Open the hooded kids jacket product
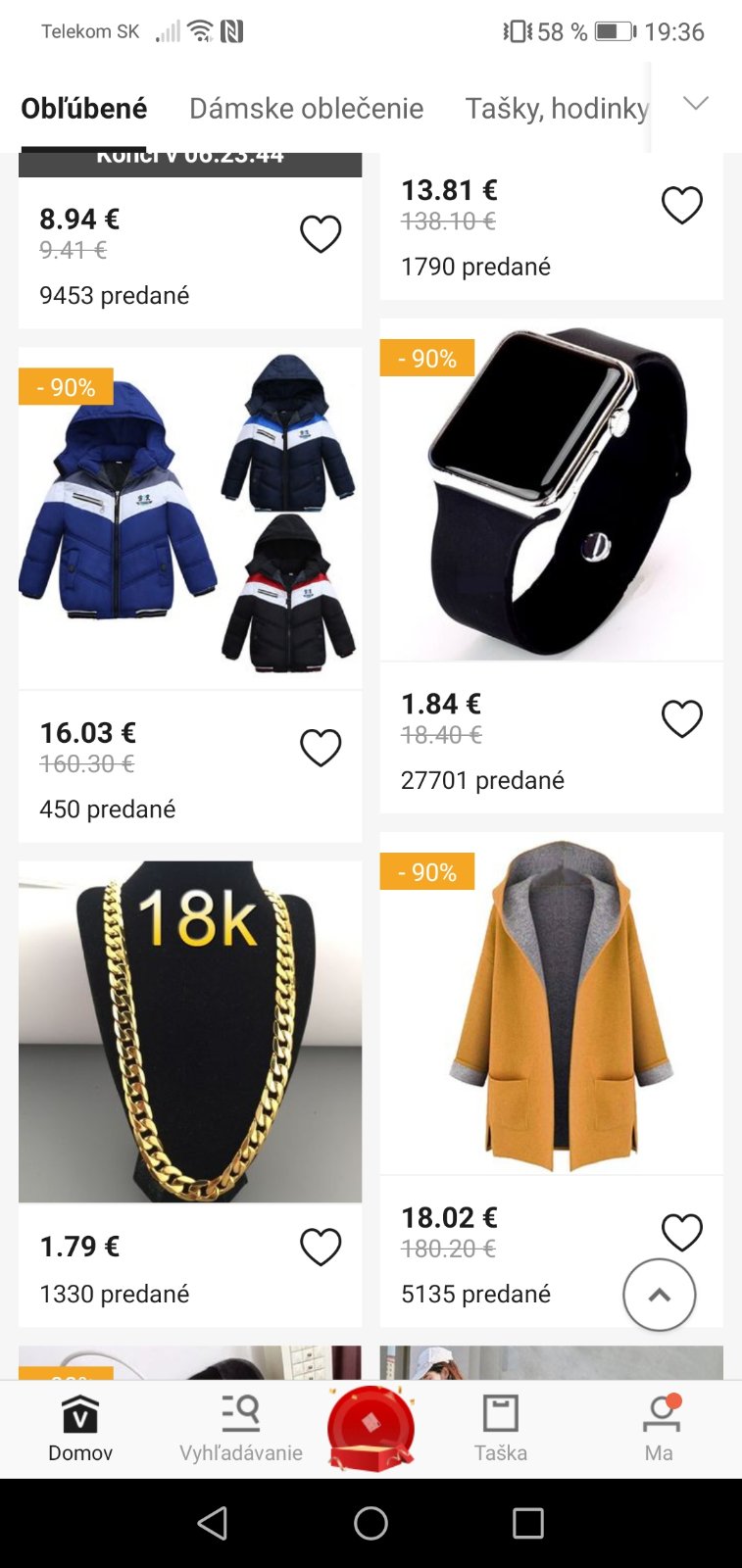The image size is (742, 1568). [189, 517]
